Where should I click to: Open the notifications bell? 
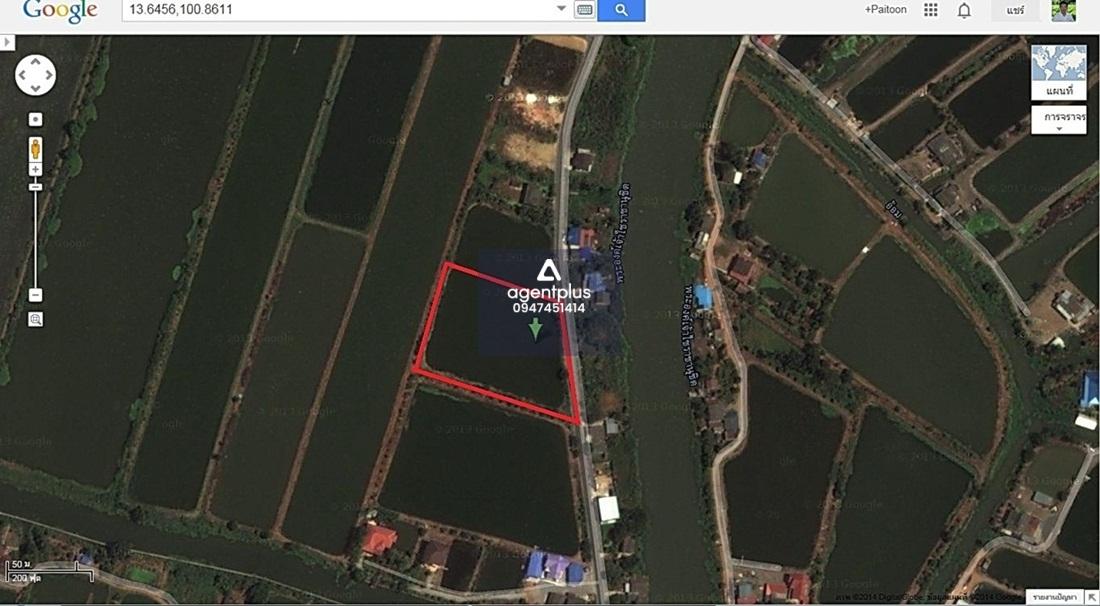964,10
